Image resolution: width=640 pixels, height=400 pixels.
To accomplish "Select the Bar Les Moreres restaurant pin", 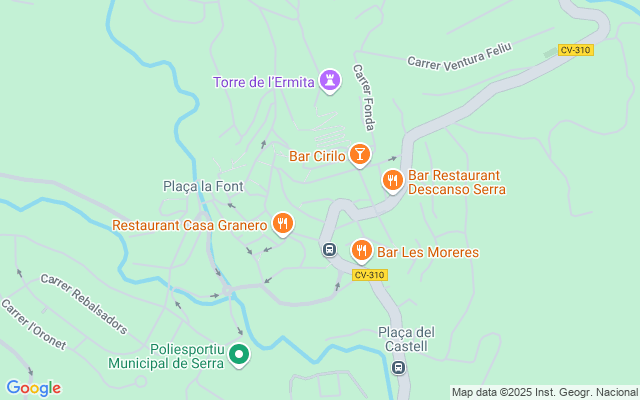I will 361,250.
